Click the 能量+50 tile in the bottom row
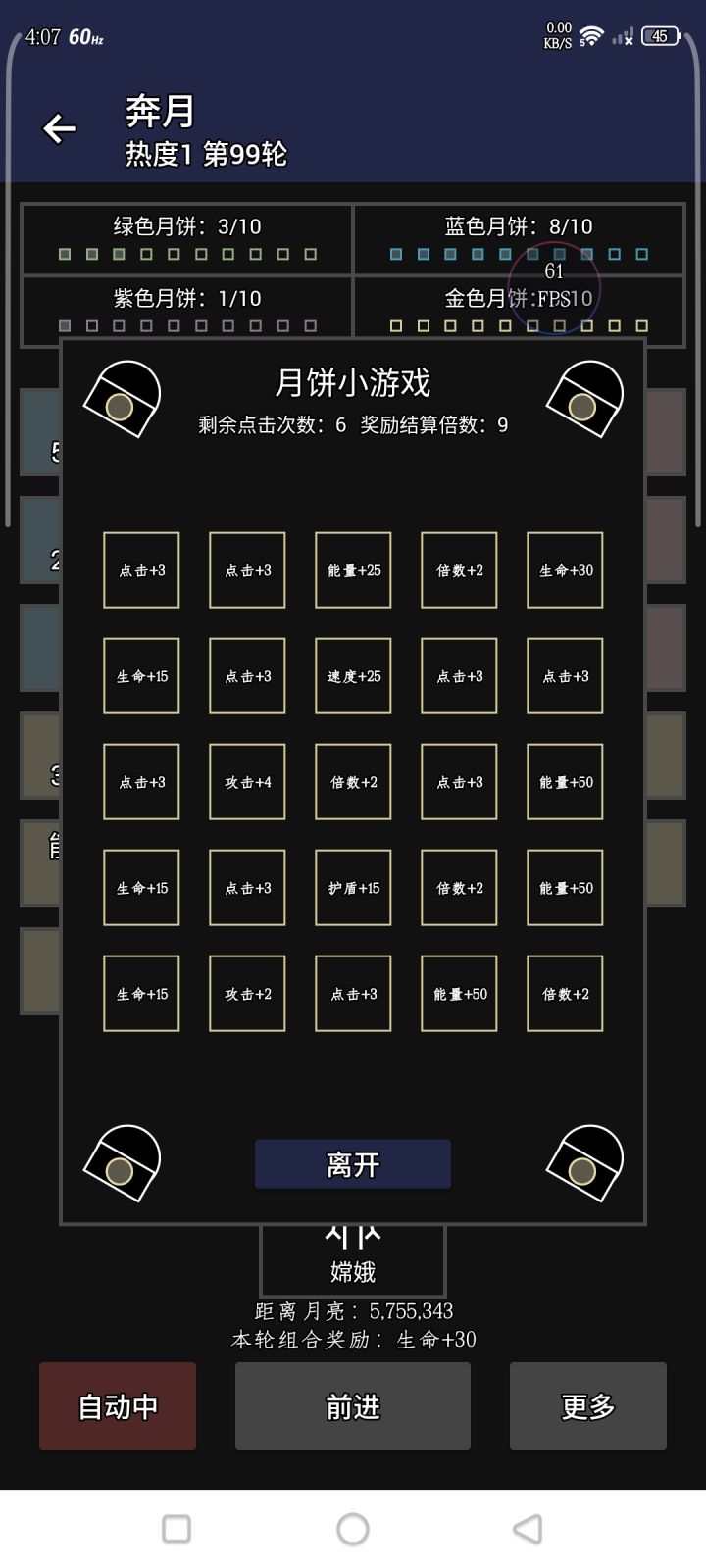 point(458,993)
